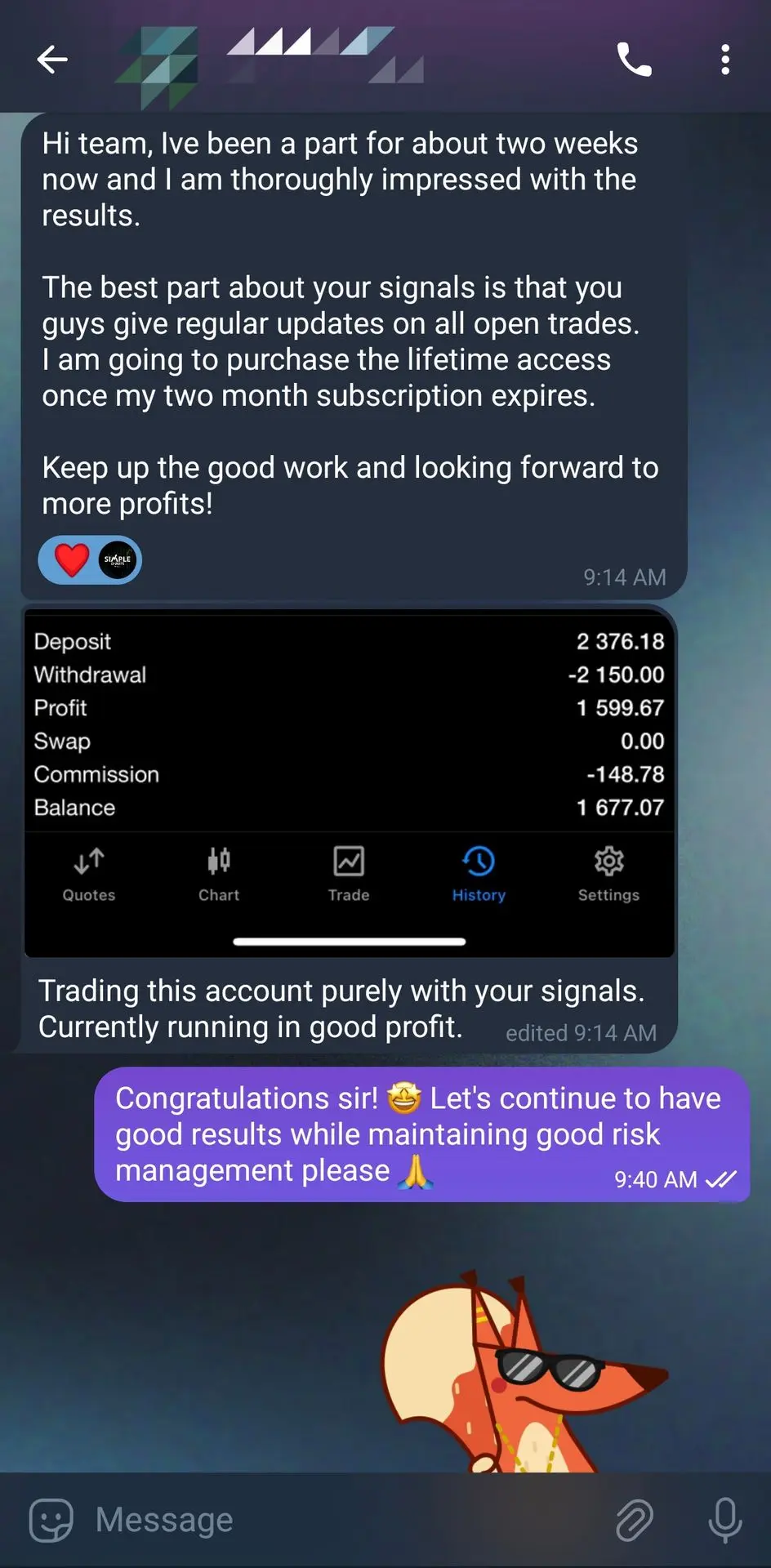
Task: Attach a file with the paperclip
Action: click(634, 1520)
